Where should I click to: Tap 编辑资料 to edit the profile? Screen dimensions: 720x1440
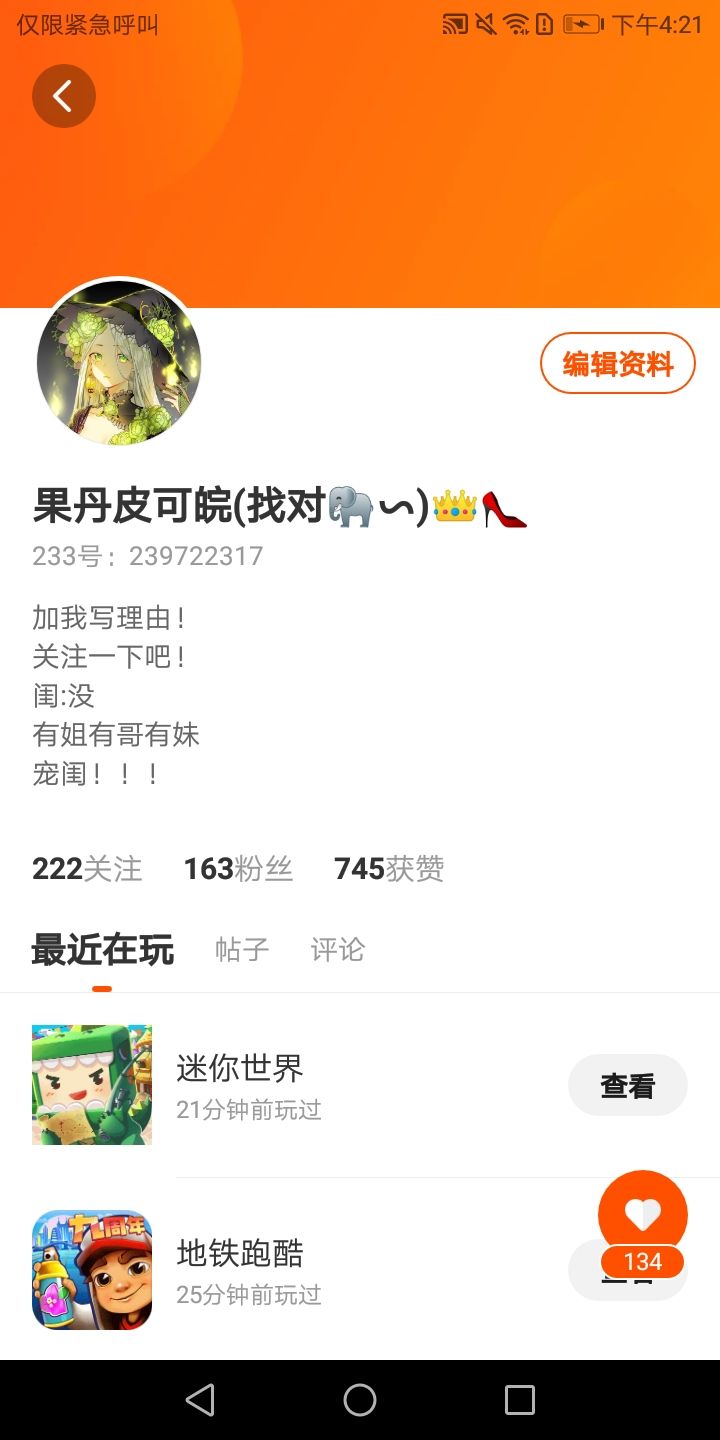point(617,364)
